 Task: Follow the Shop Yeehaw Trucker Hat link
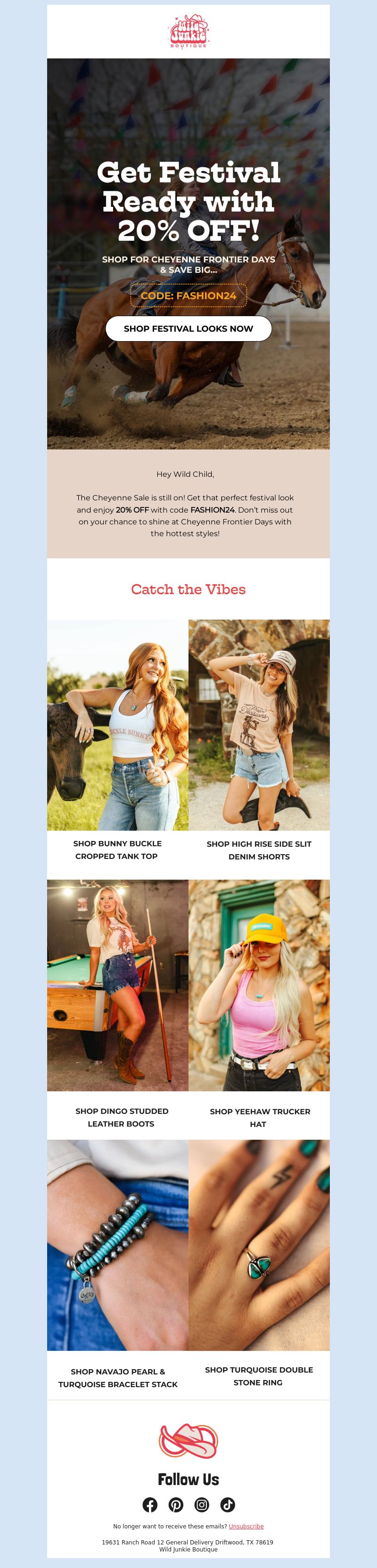click(x=260, y=1118)
